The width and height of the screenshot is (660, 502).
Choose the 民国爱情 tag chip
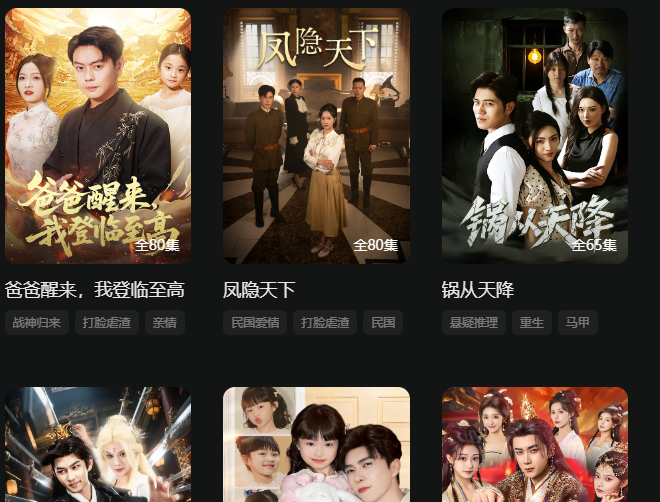tap(254, 323)
